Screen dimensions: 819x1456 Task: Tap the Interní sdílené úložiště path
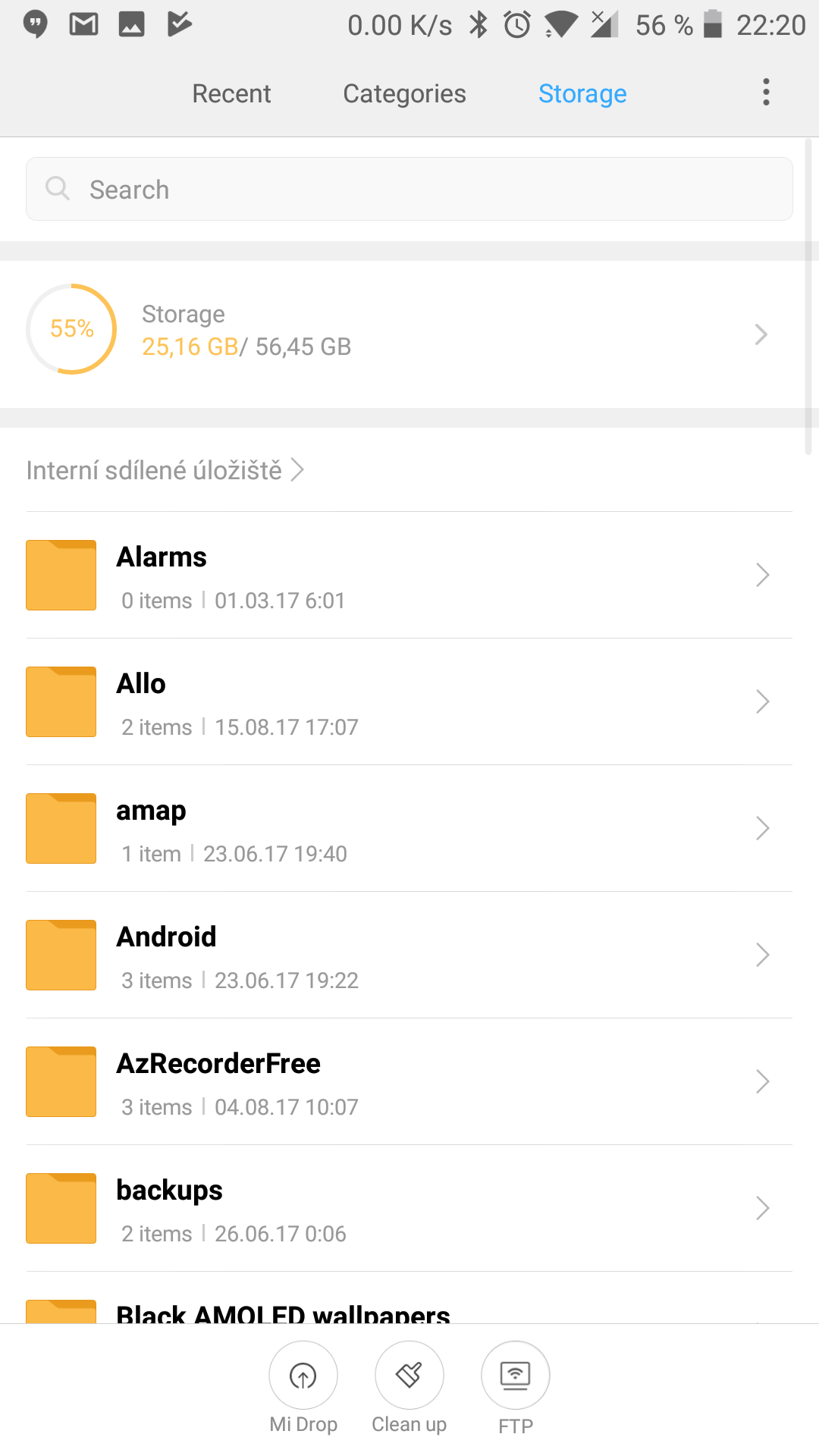click(x=165, y=470)
